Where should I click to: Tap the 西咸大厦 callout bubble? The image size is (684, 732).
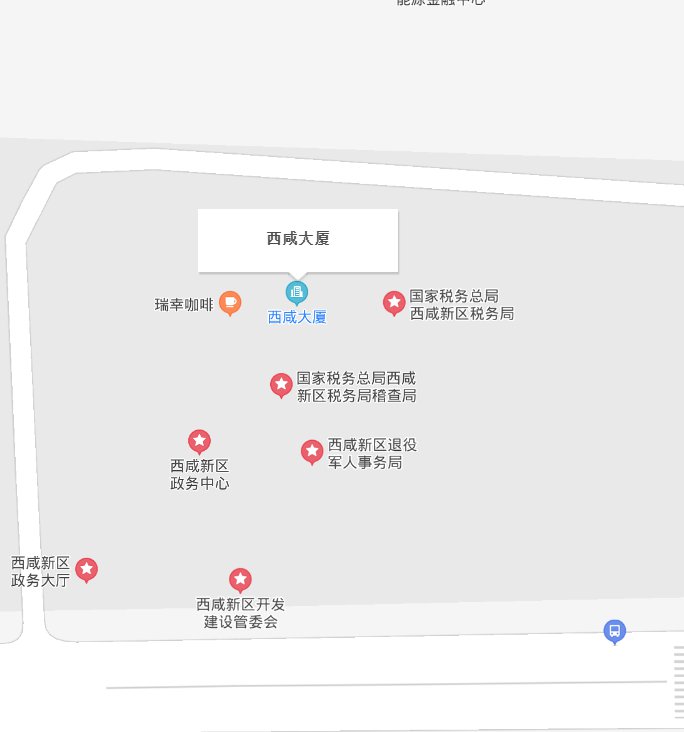(x=297, y=239)
